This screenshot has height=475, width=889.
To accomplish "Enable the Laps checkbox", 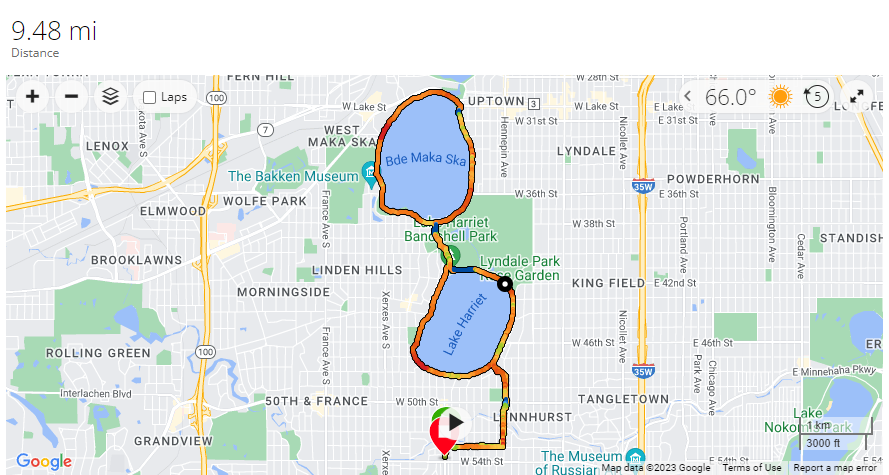I will [150, 97].
